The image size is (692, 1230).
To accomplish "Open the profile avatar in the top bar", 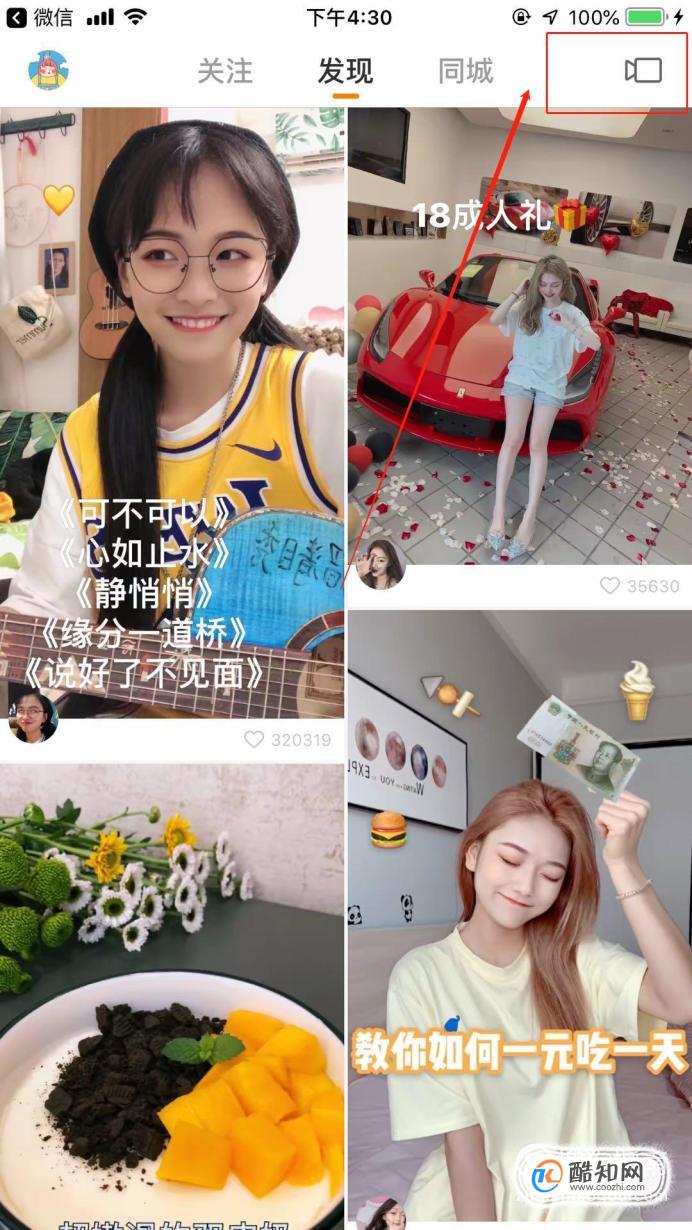I will (48, 70).
